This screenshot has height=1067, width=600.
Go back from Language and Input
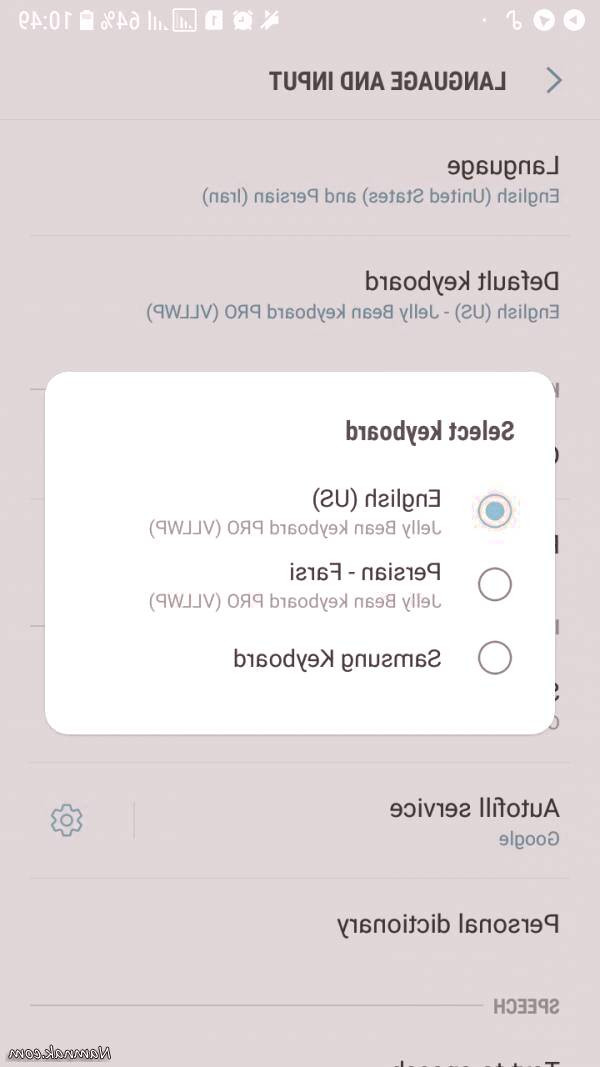(553, 81)
